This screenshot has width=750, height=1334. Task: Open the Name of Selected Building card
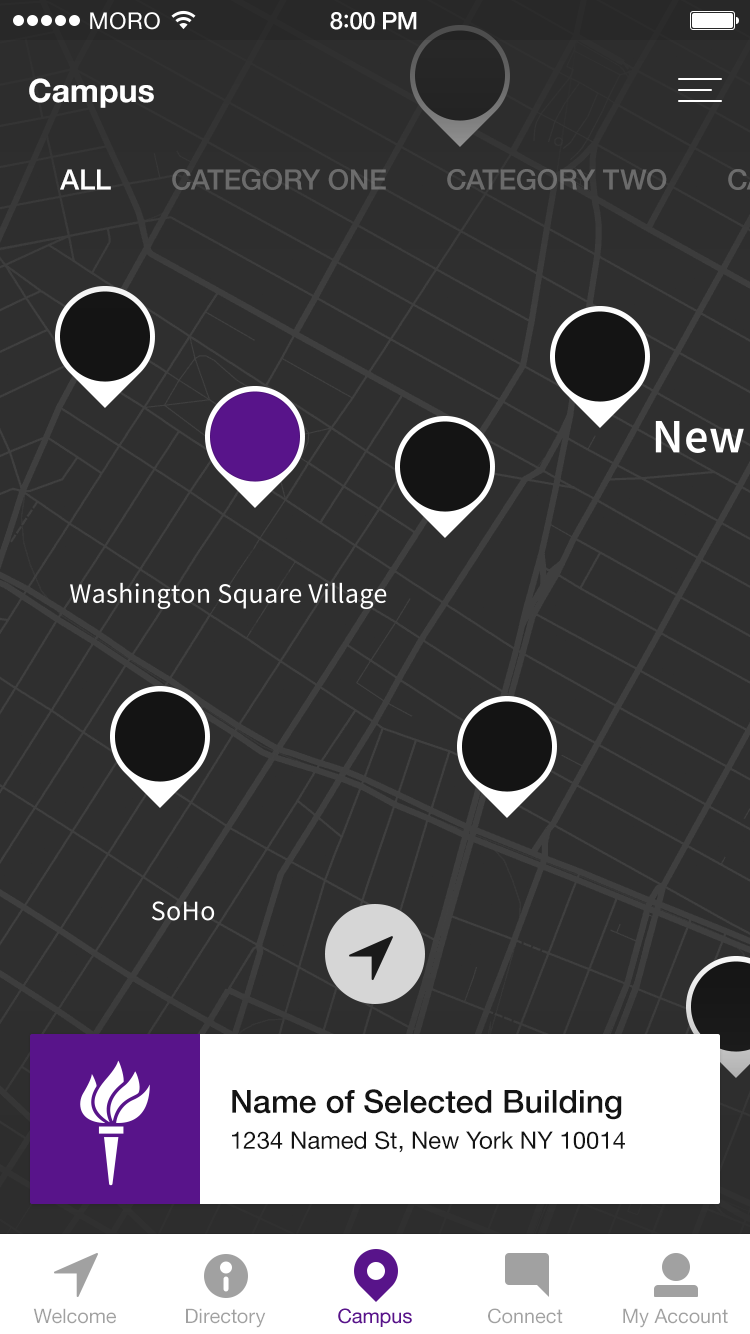(375, 1119)
